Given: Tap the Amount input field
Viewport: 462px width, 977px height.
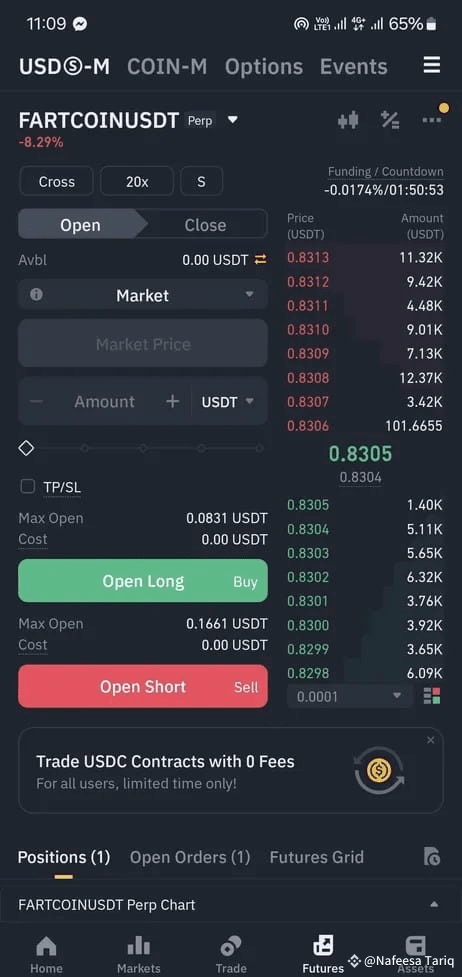Looking at the screenshot, I should [x=104, y=402].
